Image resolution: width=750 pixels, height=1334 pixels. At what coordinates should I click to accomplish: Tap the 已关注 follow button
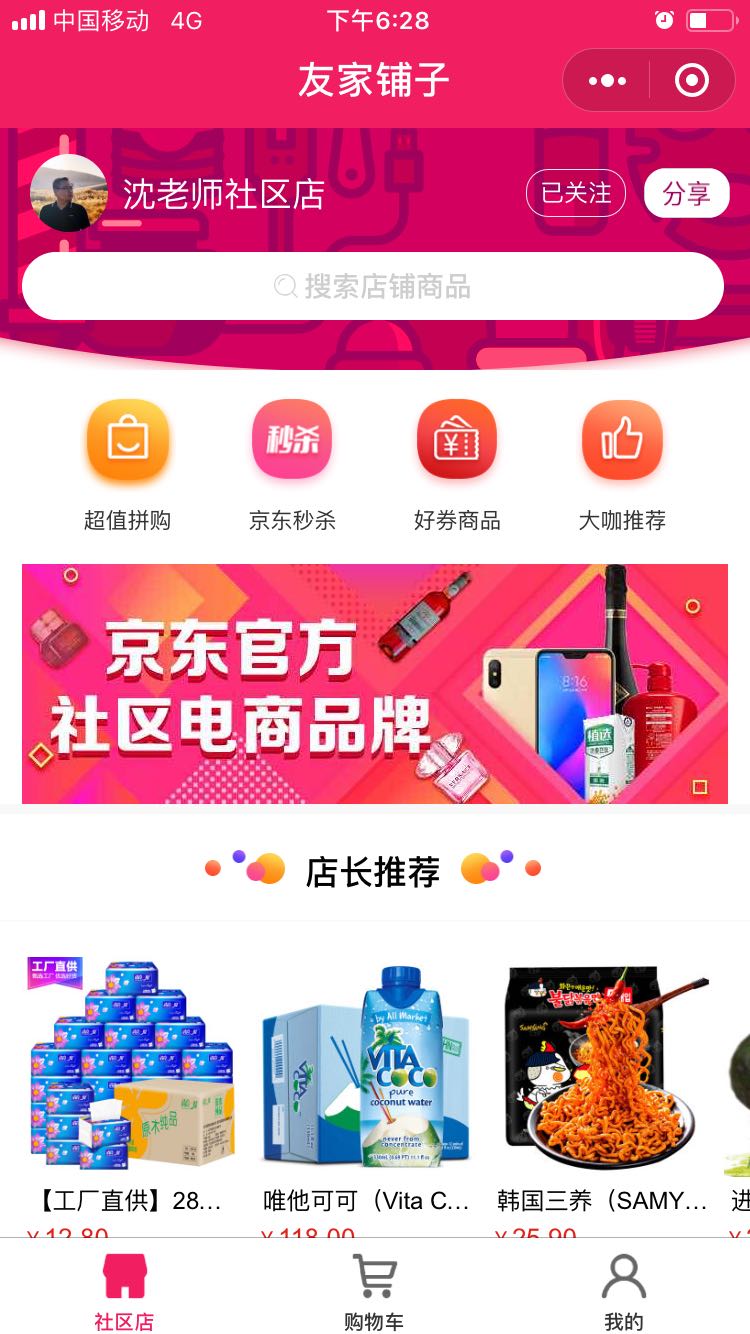point(575,193)
